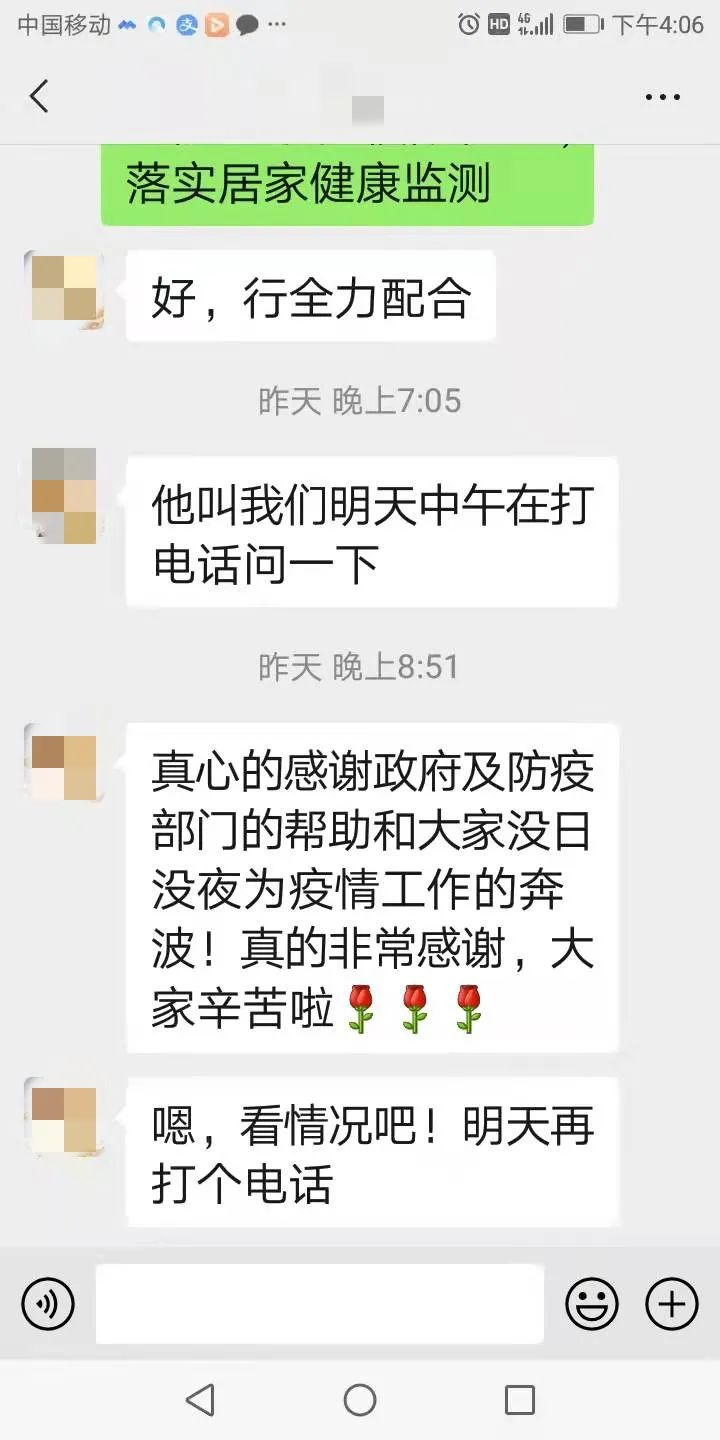Open avatar of sender of 好,行全力配合
This screenshot has height=1440, width=720.
(64, 289)
